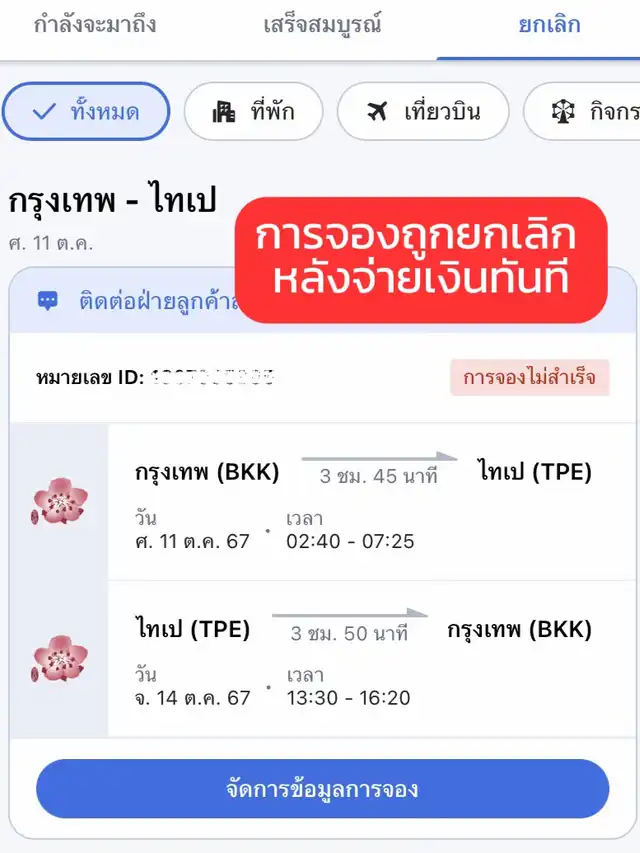Filter bookings by ที่พัก
Screen dimensions: 640x853
point(253,111)
